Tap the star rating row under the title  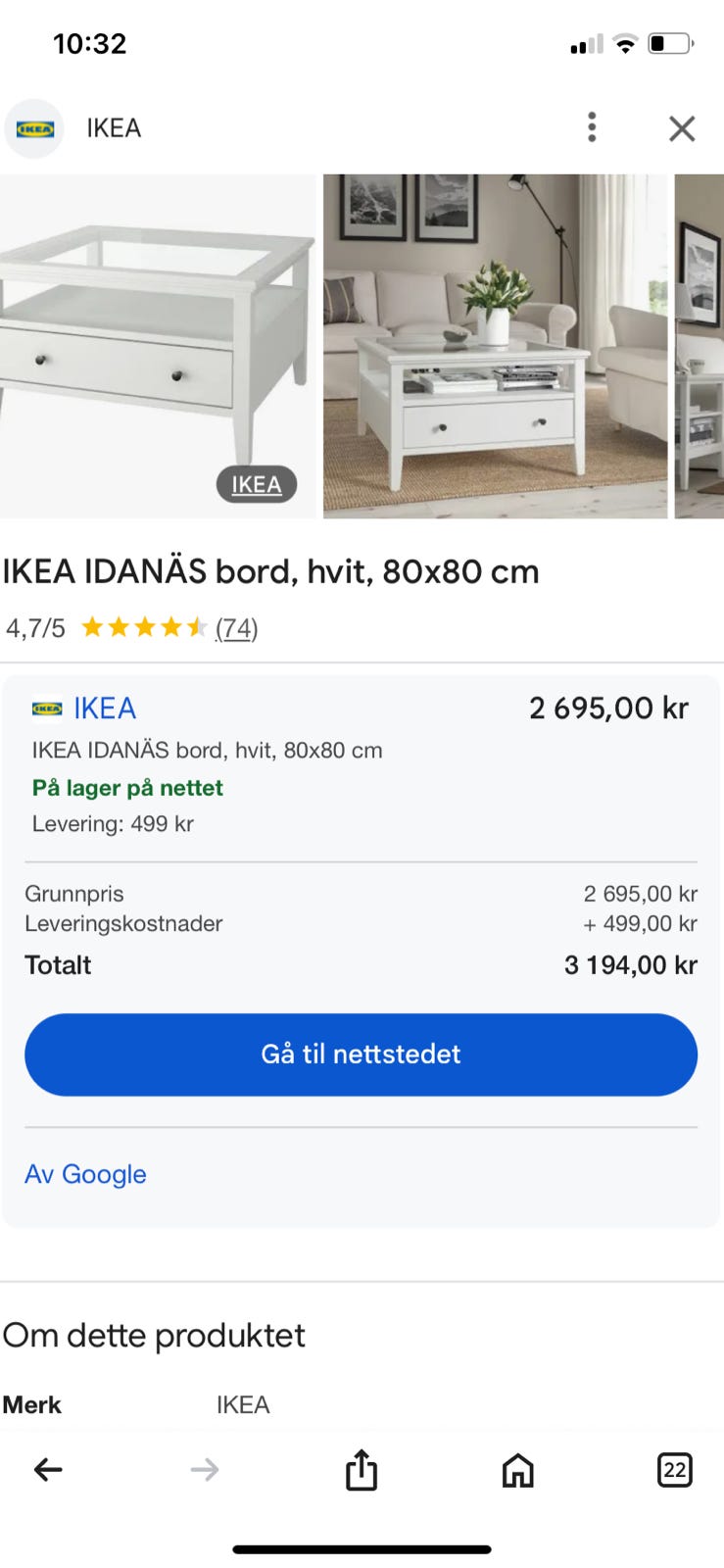click(x=143, y=627)
